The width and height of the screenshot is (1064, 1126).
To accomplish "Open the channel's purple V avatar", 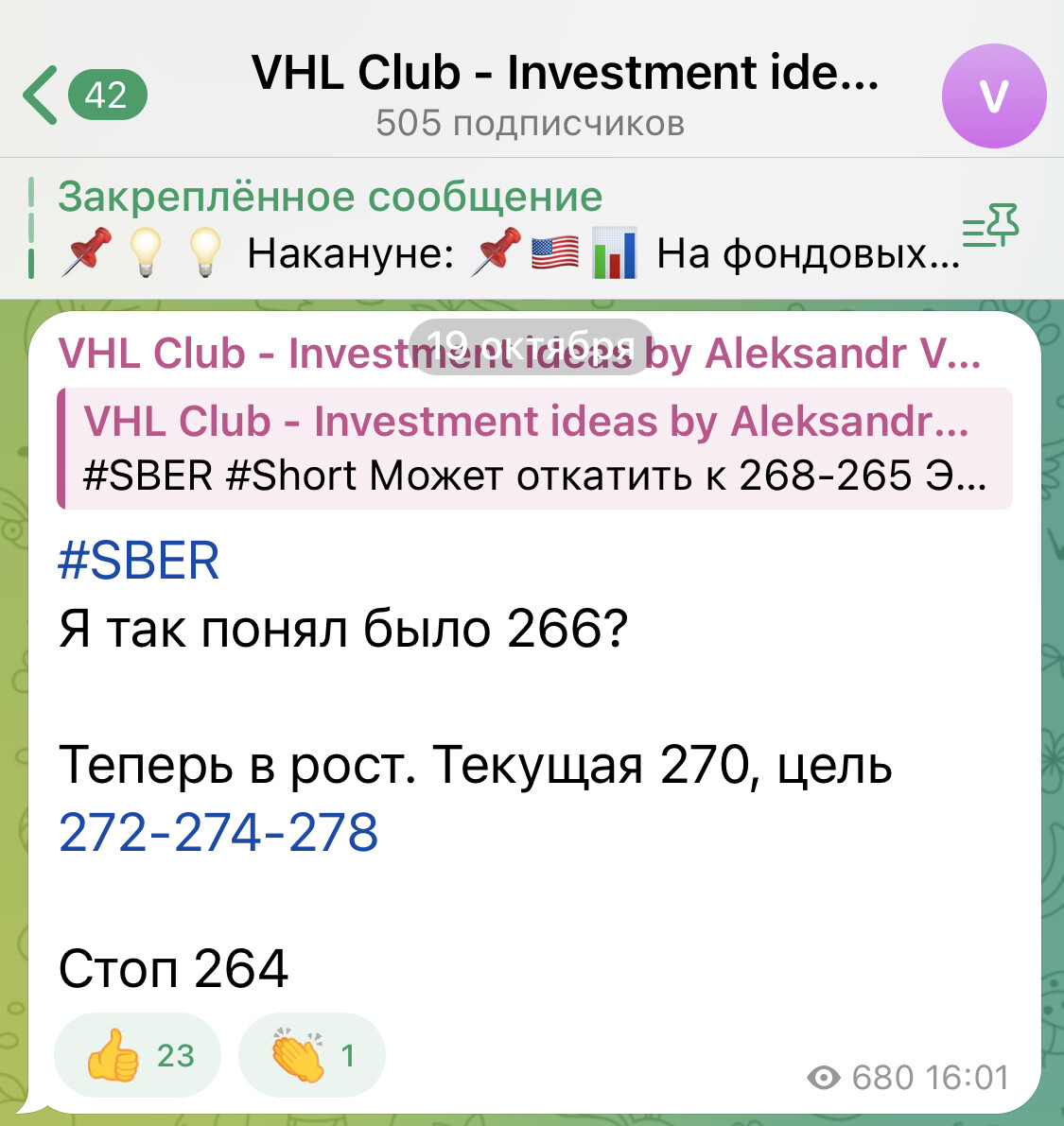I will [x=993, y=95].
